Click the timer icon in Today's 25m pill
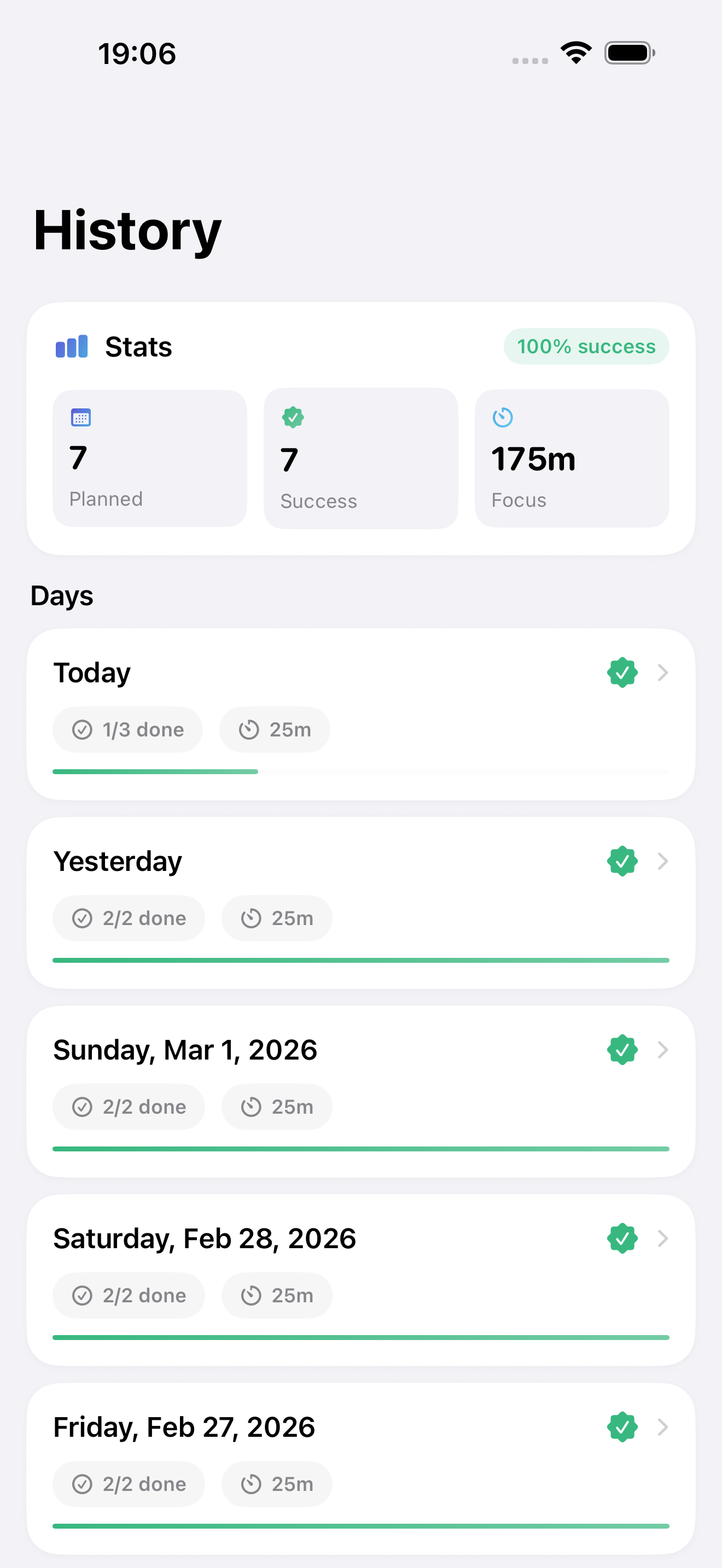Image resolution: width=722 pixels, height=1568 pixels. point(249,729)
